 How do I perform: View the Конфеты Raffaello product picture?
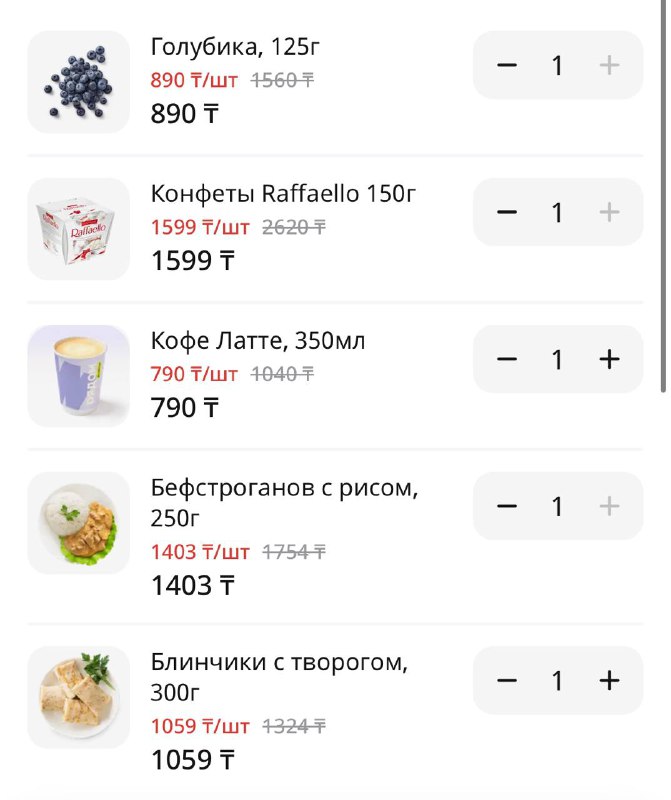pyautogui.click(x=78, y=229)
